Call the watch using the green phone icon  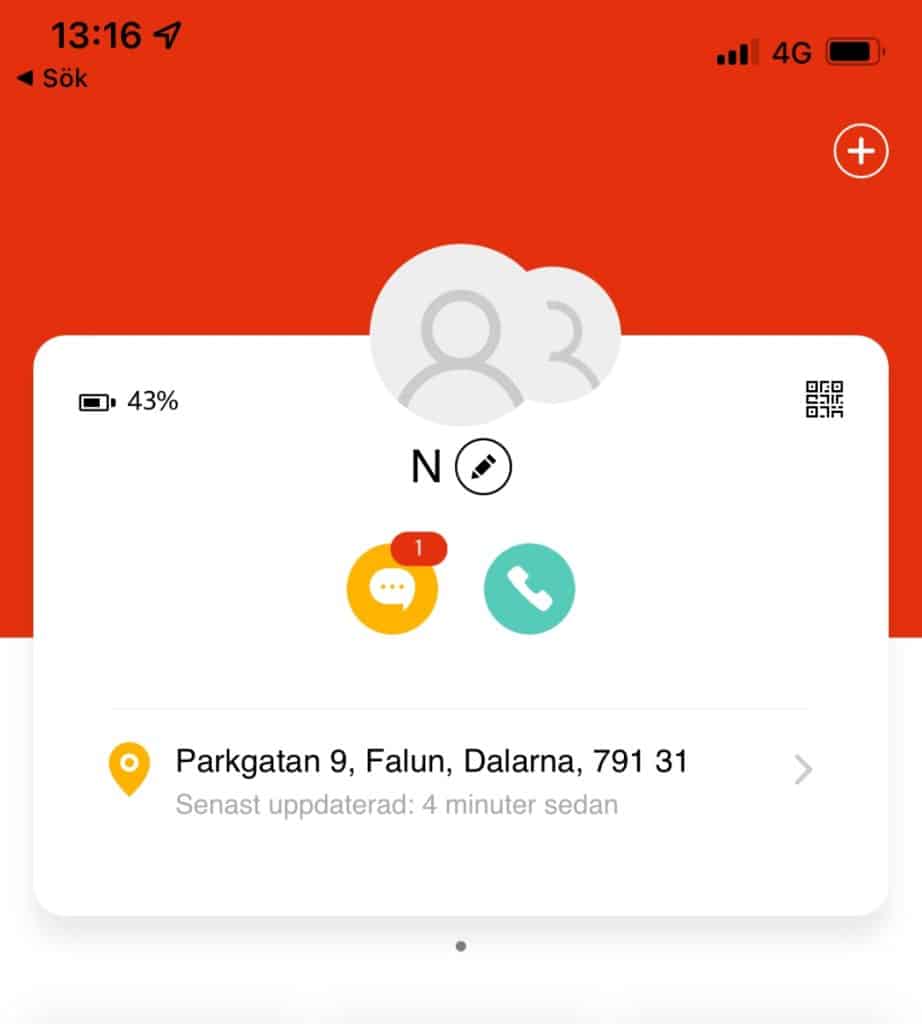coord(529,590)
